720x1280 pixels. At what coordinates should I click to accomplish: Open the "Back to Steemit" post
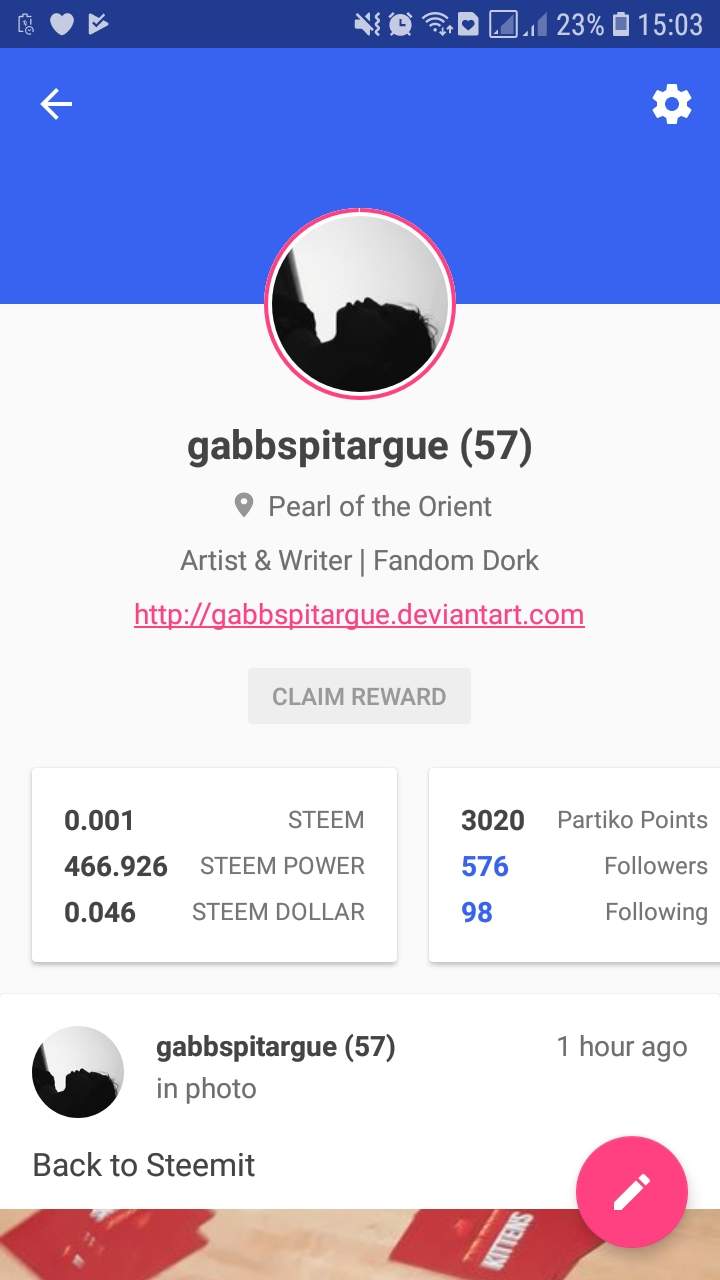pyautogui.click(x=144, y=1165)
